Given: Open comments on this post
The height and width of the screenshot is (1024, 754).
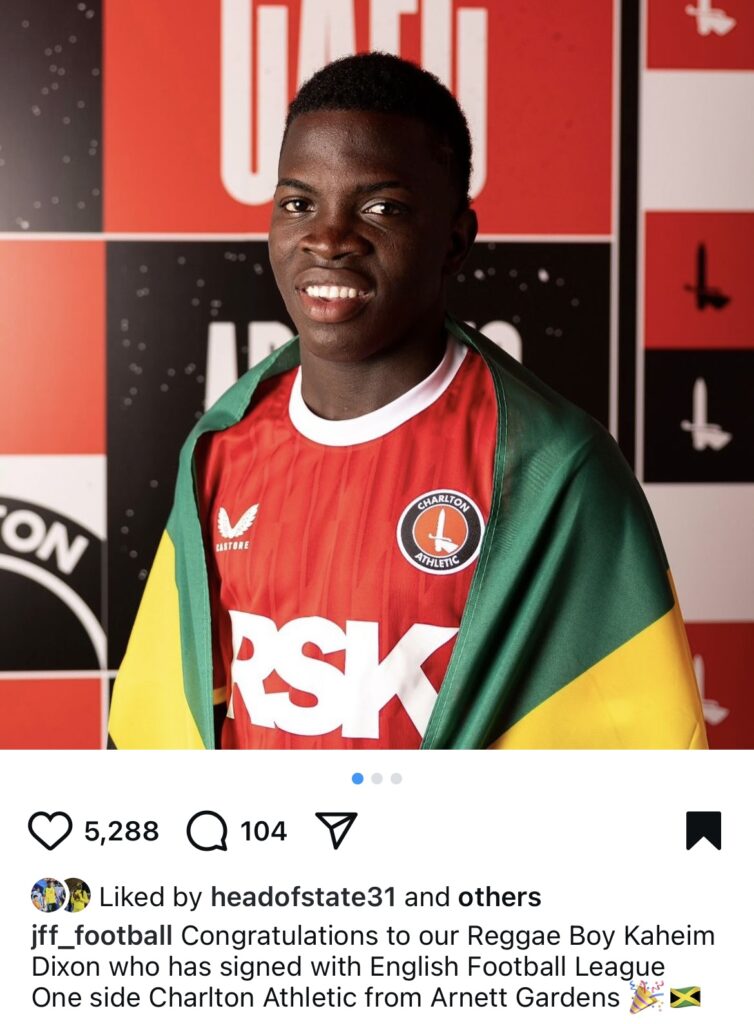Looking at the screenshot, I should (x=207, y=831).
